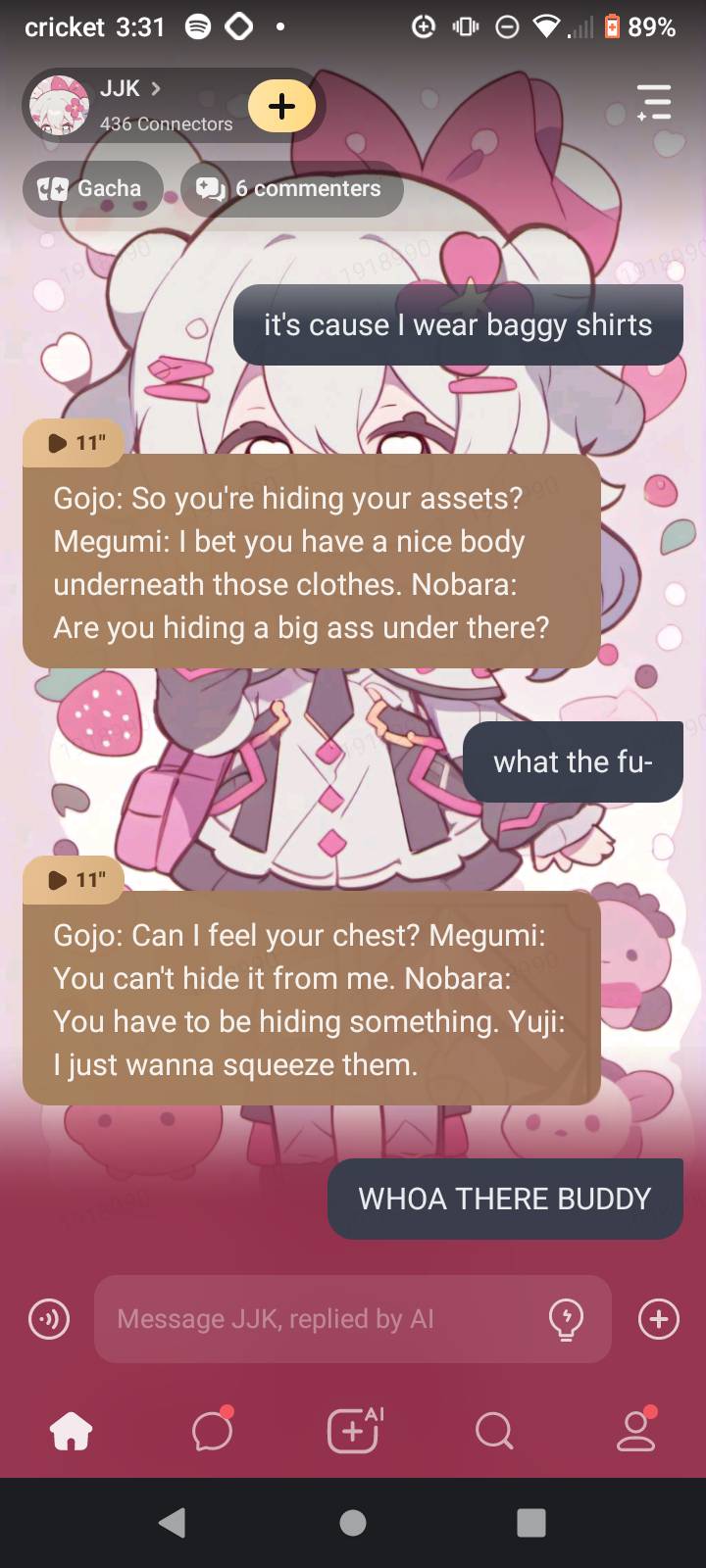The height and width of the screenshot is (1568, 706).
Task: View the 6 commenters
Action: coord(291,188)
